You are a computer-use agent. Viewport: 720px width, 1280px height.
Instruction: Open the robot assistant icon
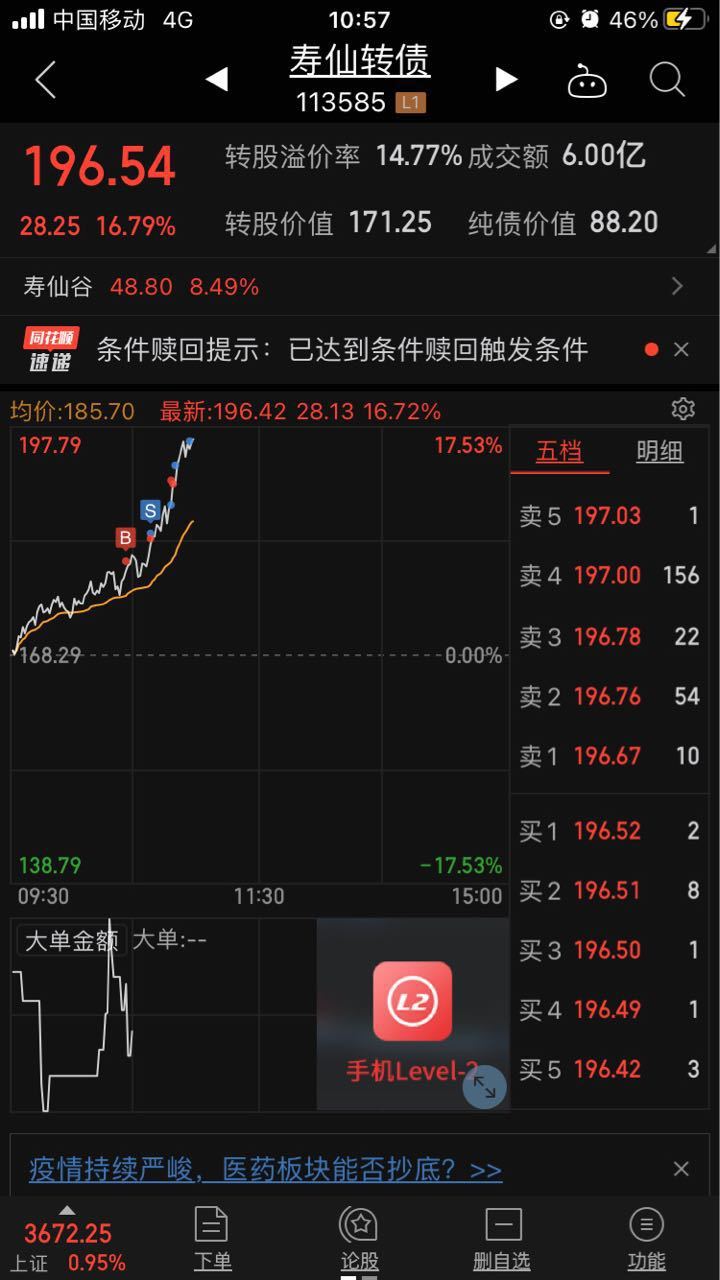click(x=587, y=81)
